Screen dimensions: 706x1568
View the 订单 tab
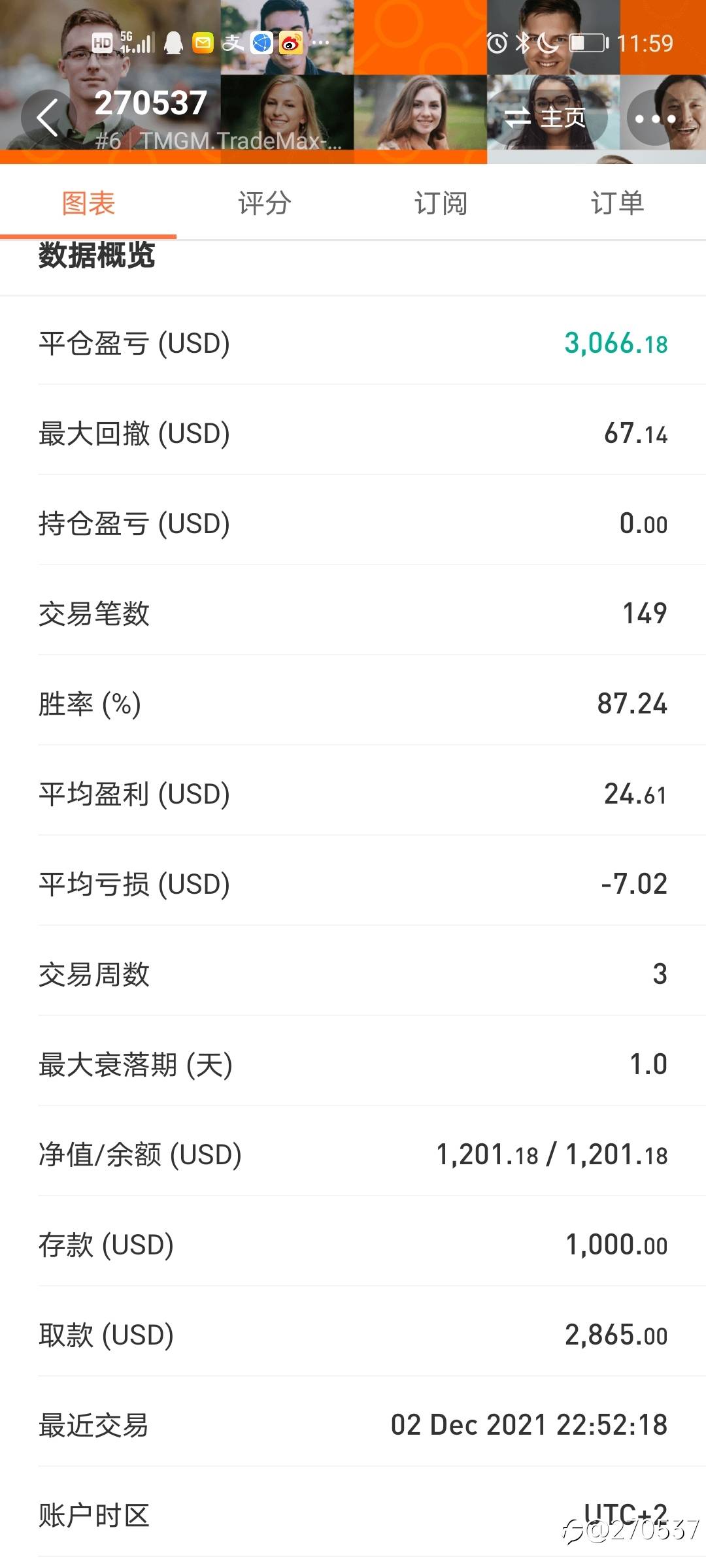pyautogui.click(x=618, y=203)
